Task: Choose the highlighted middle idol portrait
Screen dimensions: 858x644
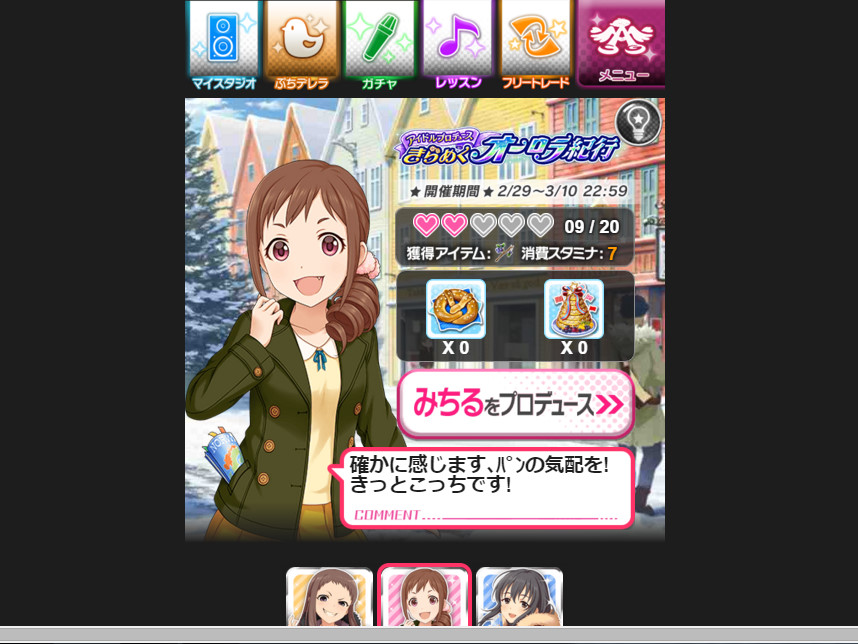Action: coord(424,598)
